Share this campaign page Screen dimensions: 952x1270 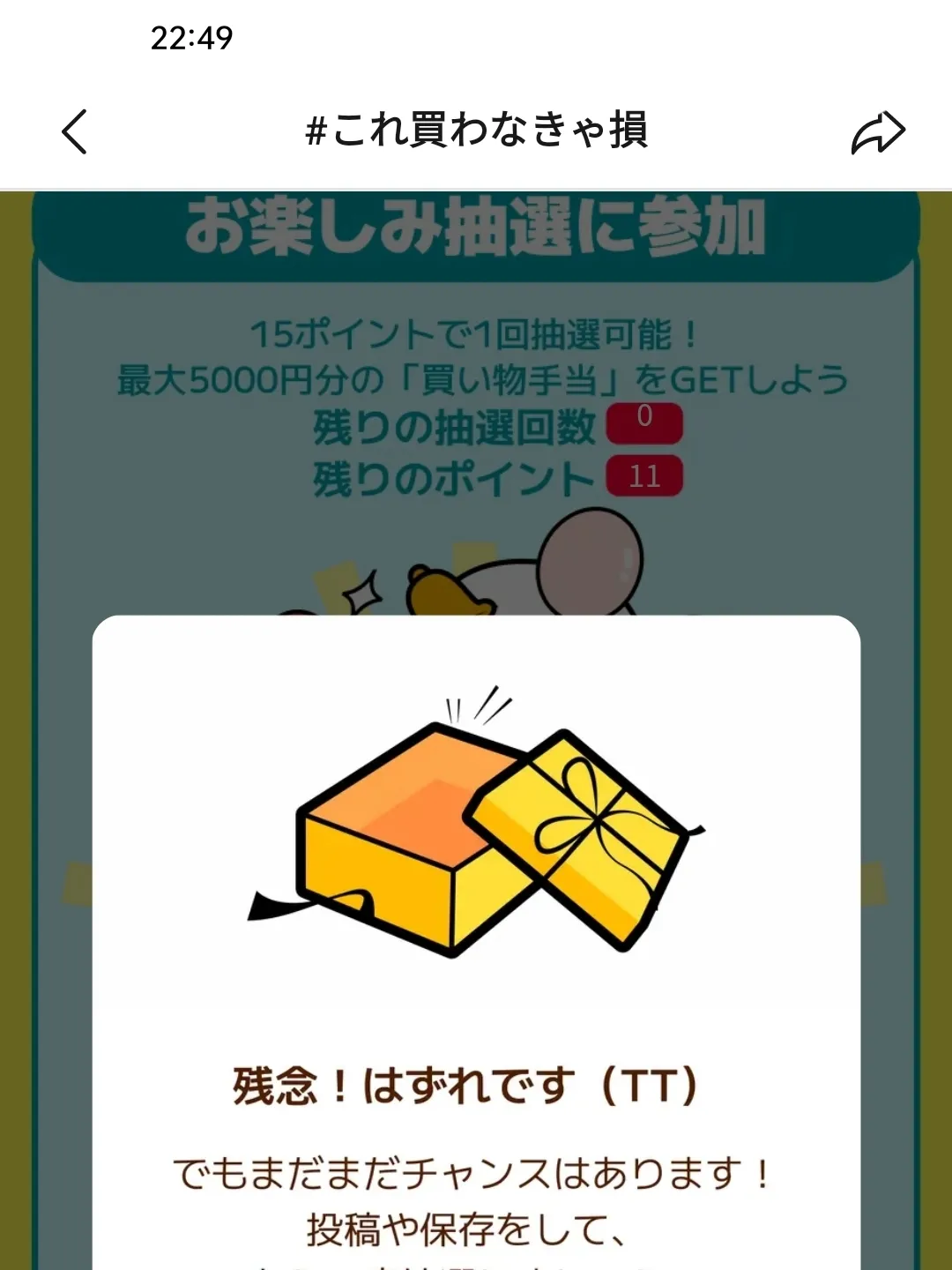(878, 133)
